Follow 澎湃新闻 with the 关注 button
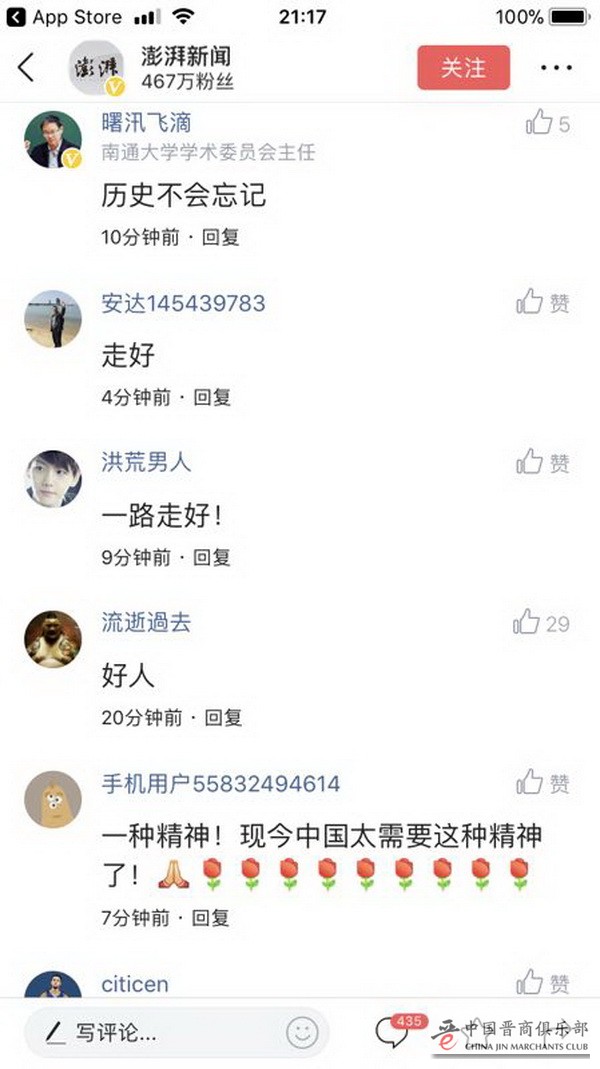The image size is (600, 1069). tap(463, 67)
